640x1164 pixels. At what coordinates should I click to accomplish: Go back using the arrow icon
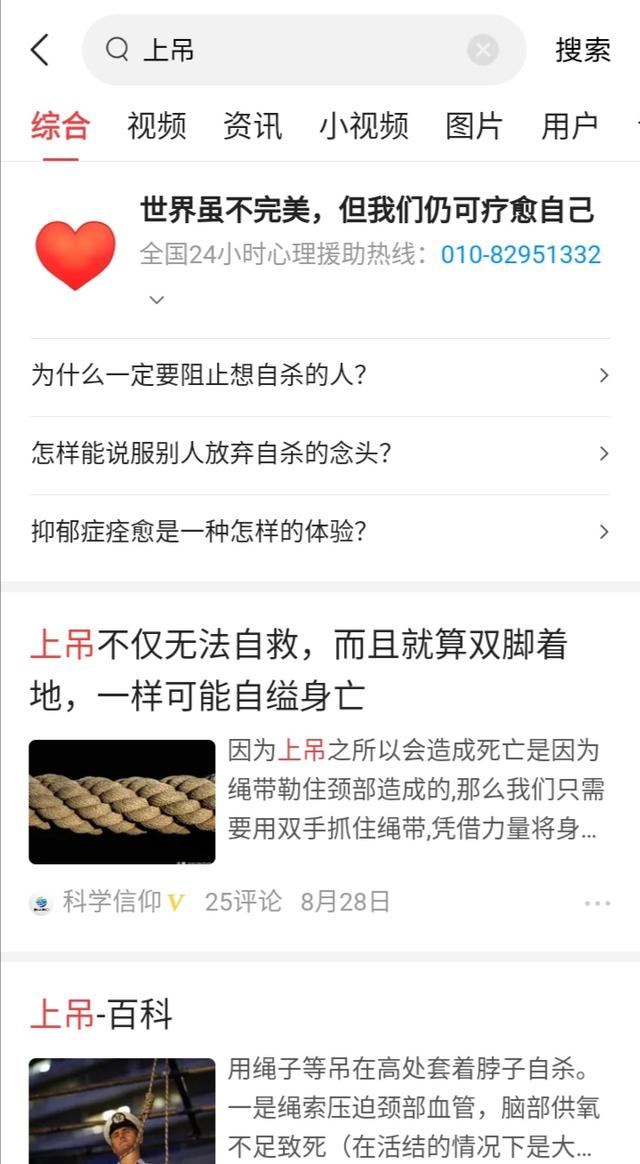pyautogui.click(x=40, y=49)
